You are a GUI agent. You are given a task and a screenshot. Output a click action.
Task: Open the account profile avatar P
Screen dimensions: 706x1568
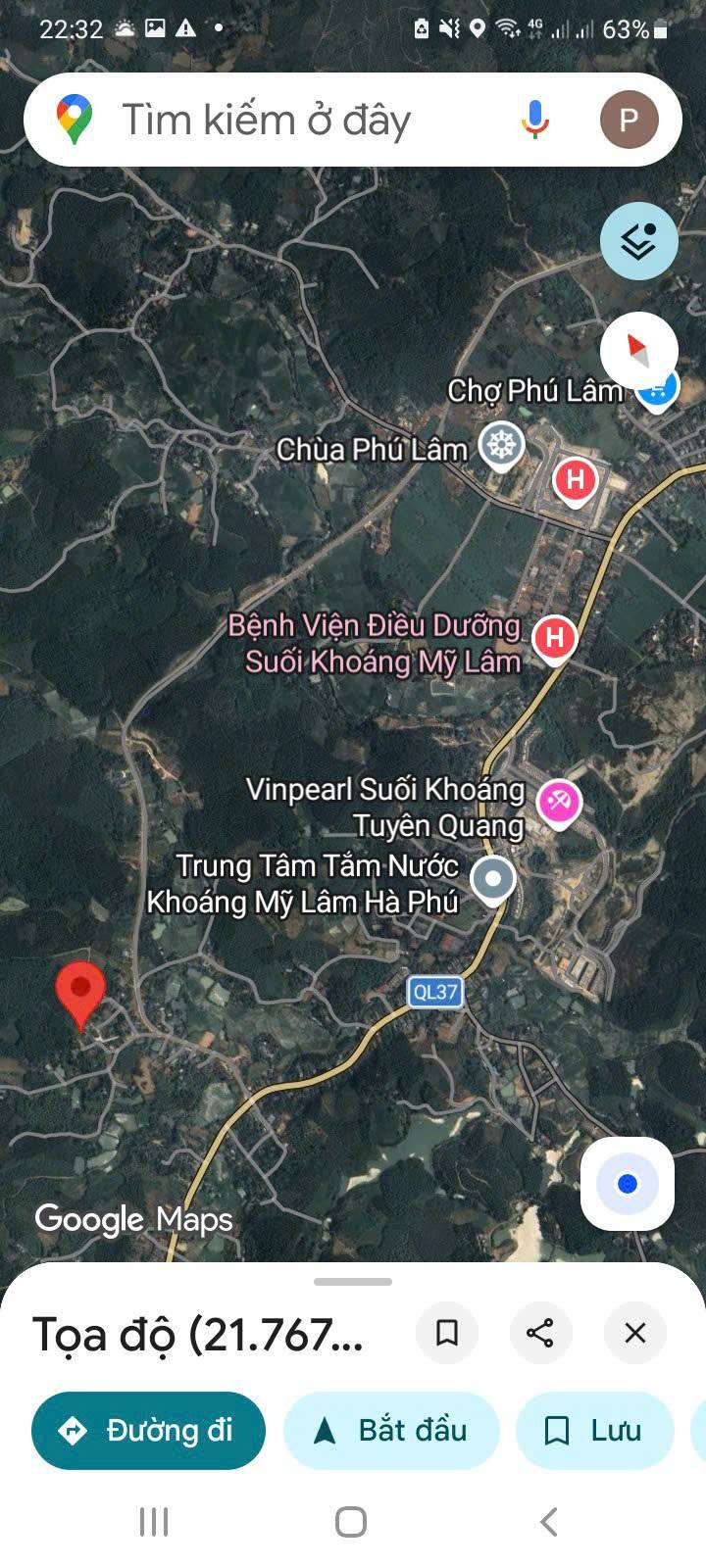click(x=629, y=120)
